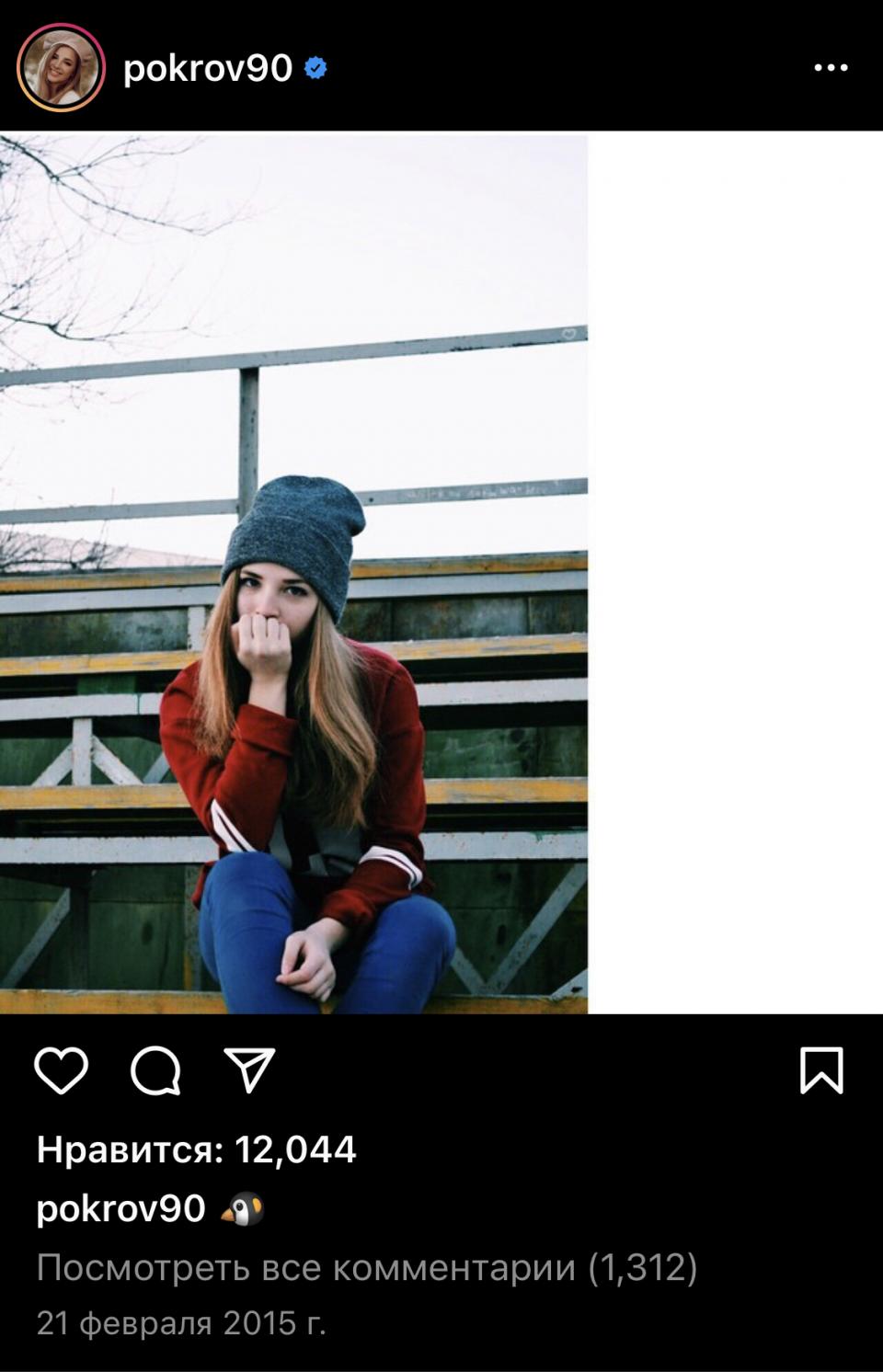
Task: Save the post with the bookmark icon
Action: (821, 1070)
